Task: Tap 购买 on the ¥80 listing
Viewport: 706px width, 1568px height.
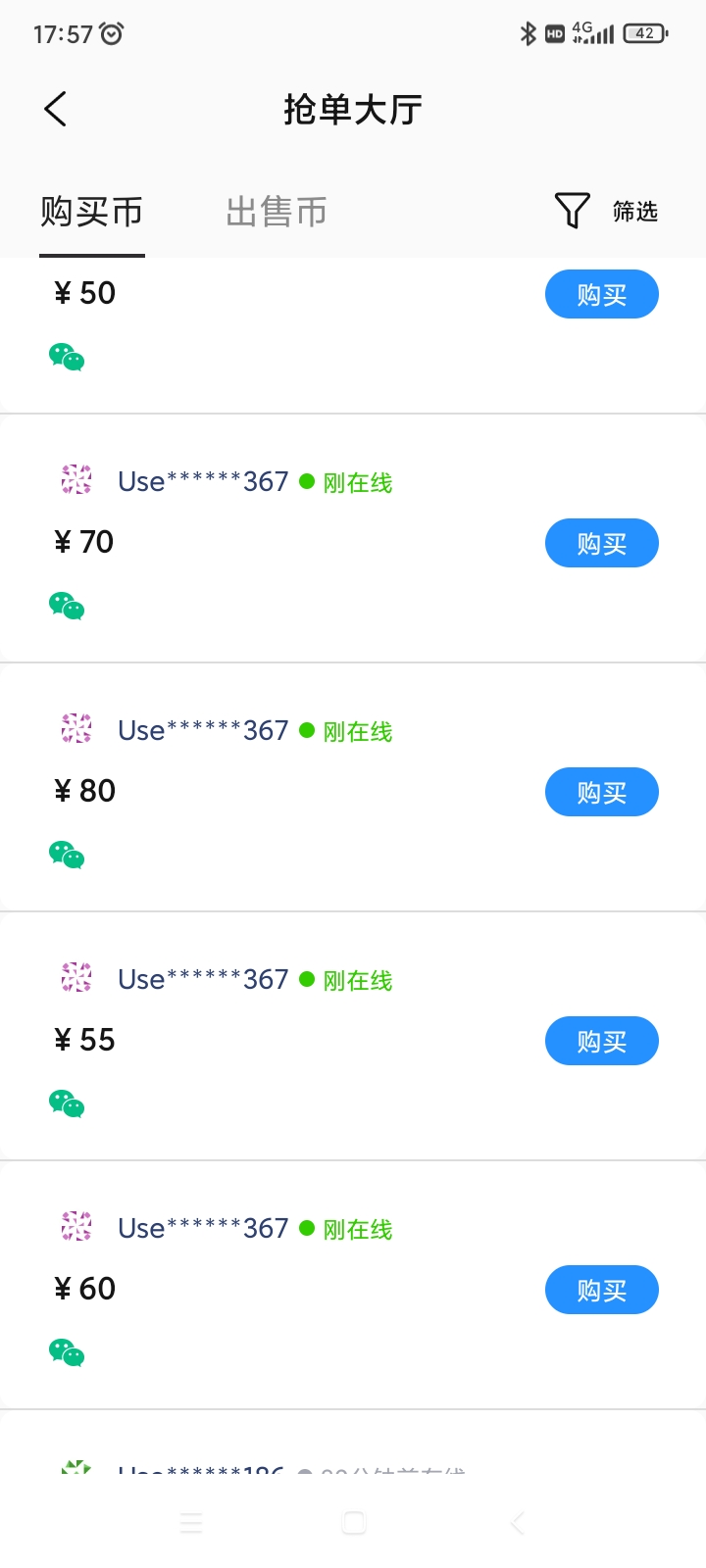Action: (601, 792)
